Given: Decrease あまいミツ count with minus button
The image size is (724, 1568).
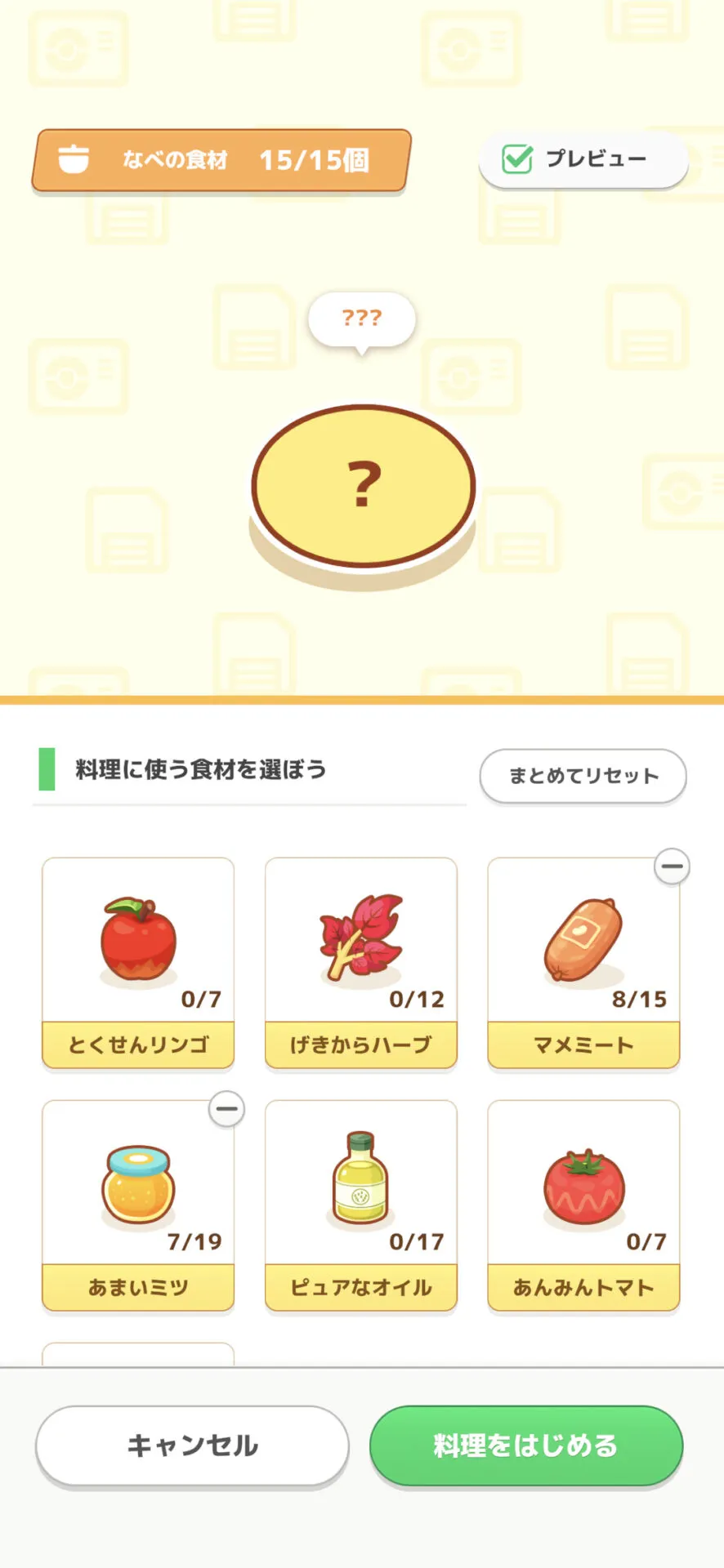Looking at the screenshot, I should (226, 1109).
